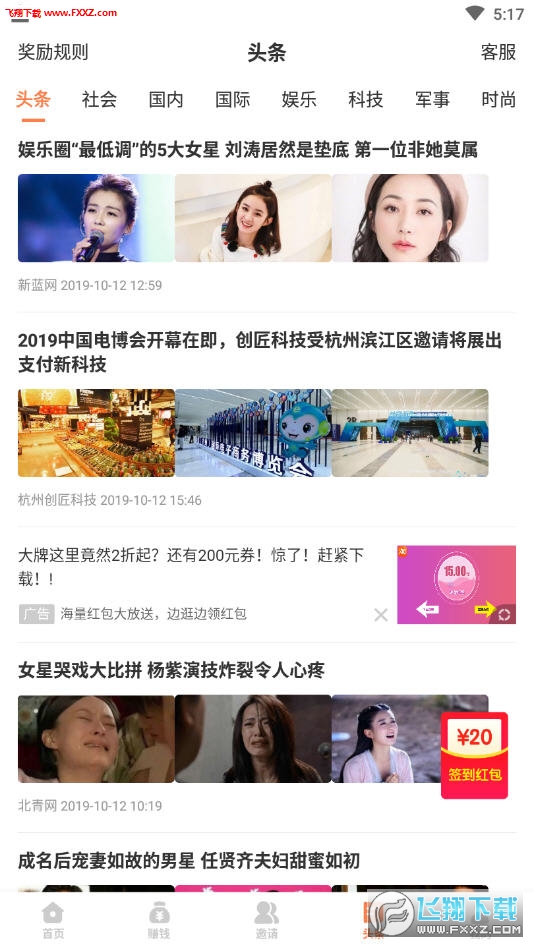Switch to the 国内 tab
This screenshot has height=949, width=534.
pos(166,99)
